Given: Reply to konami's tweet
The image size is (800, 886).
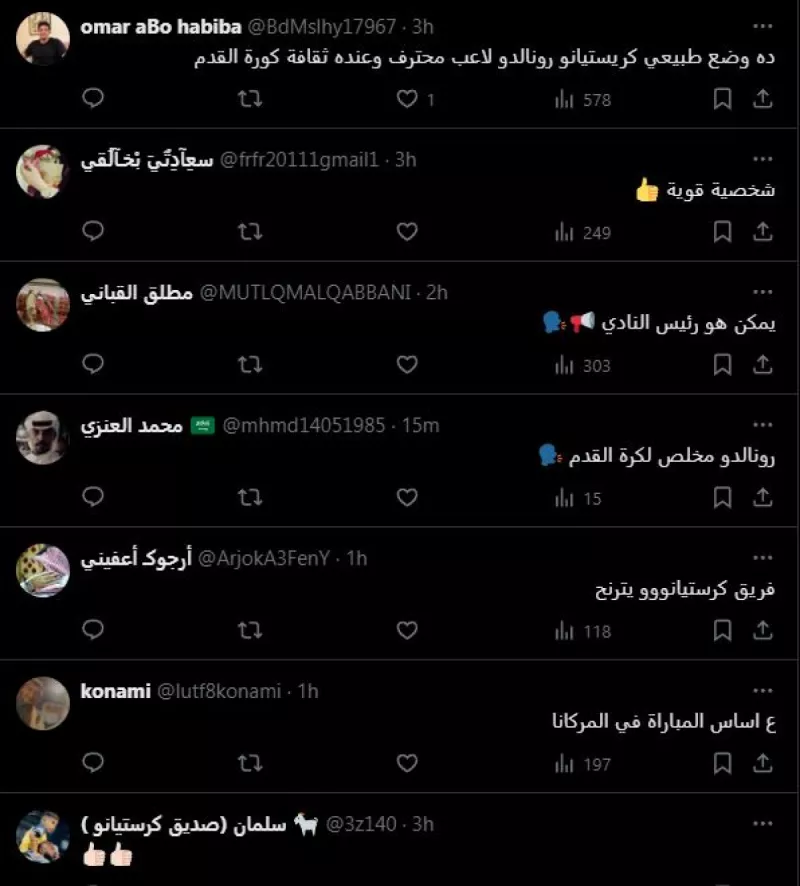Looking at the screenshot, I should (x=93, y=761).
